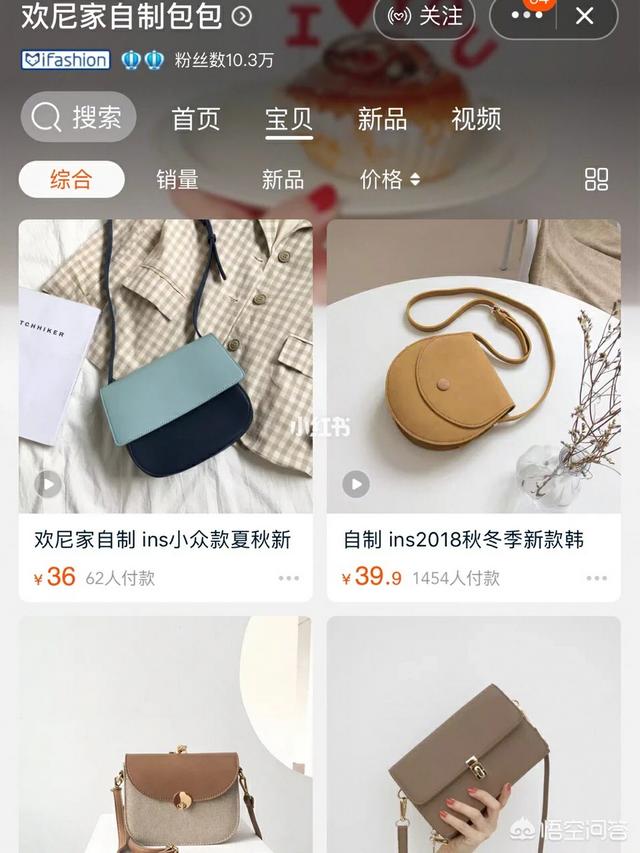Close the shop page with X
Screen dimensions: 640x853
click(585, 17)
